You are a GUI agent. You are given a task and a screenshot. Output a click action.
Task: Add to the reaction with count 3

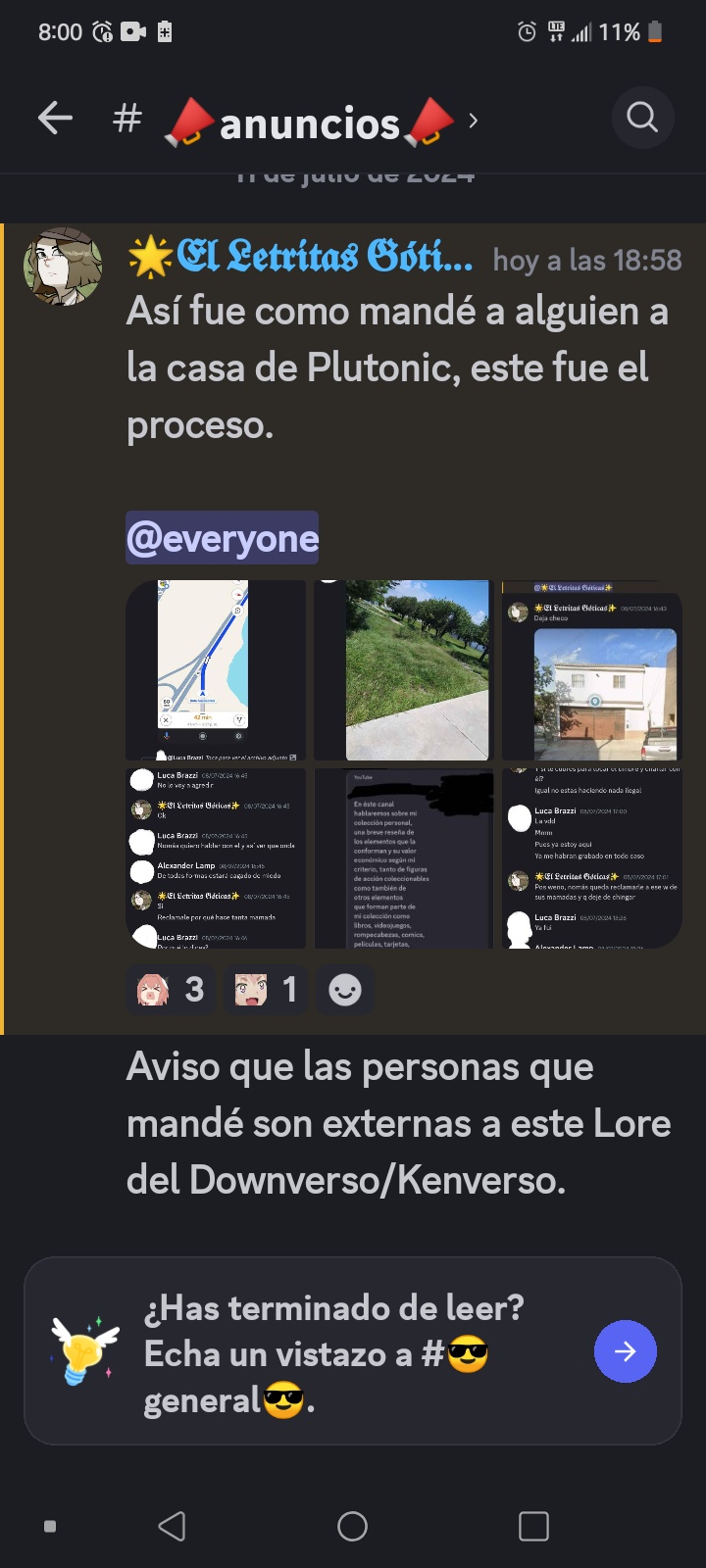(171, 990)
